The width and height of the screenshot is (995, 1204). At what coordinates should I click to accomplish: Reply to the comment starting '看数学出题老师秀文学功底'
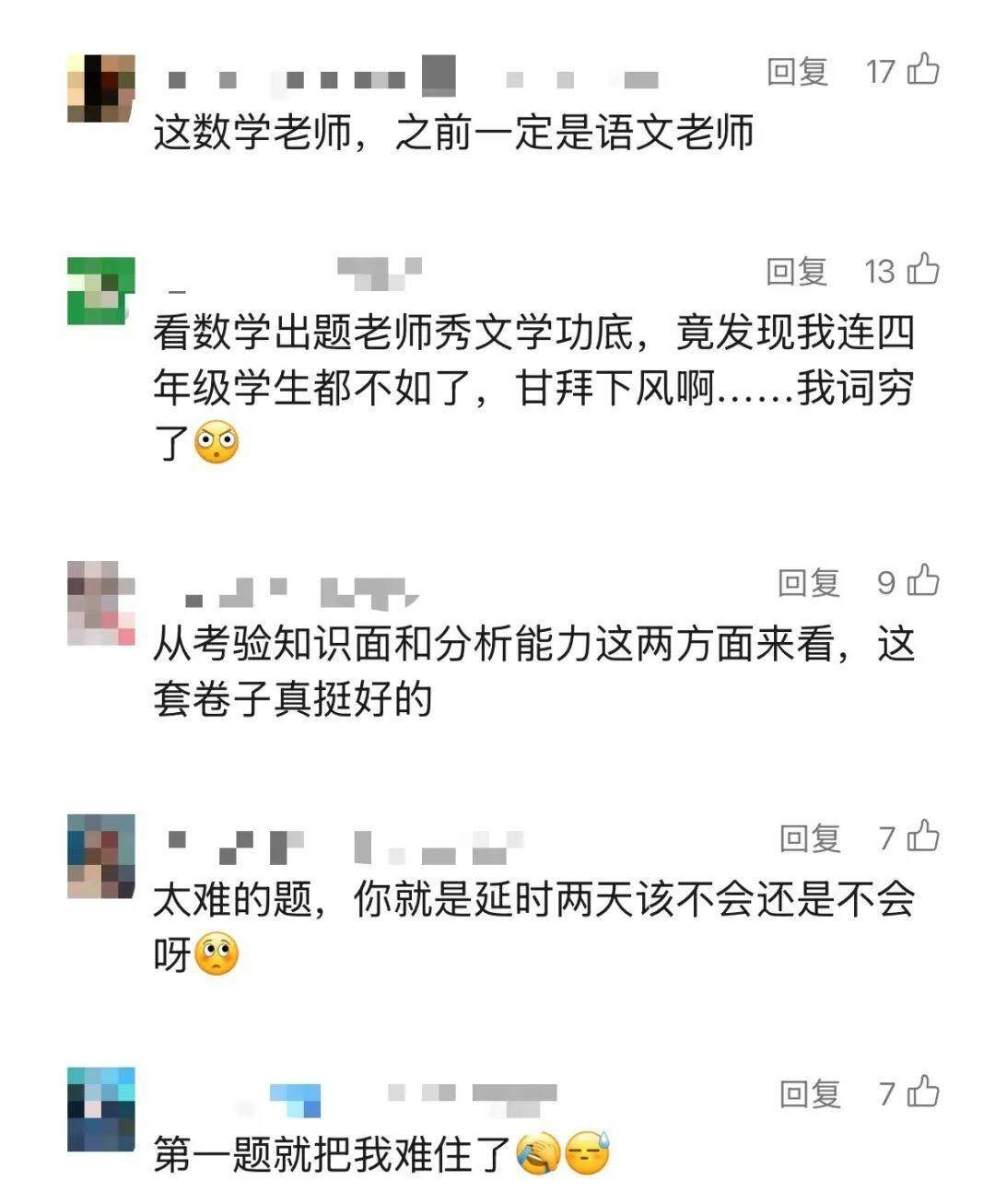(797, 271)
